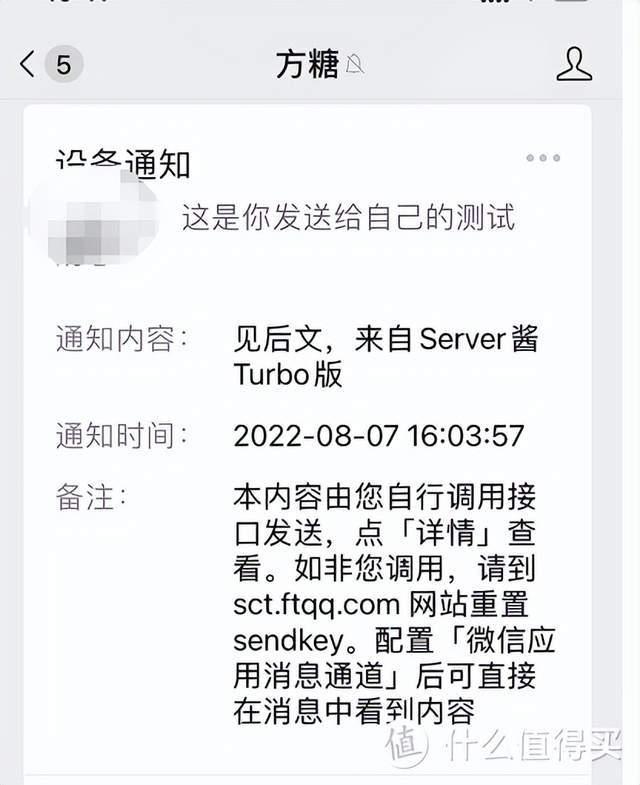Open the 方糖 account profile

pos(574,64)
